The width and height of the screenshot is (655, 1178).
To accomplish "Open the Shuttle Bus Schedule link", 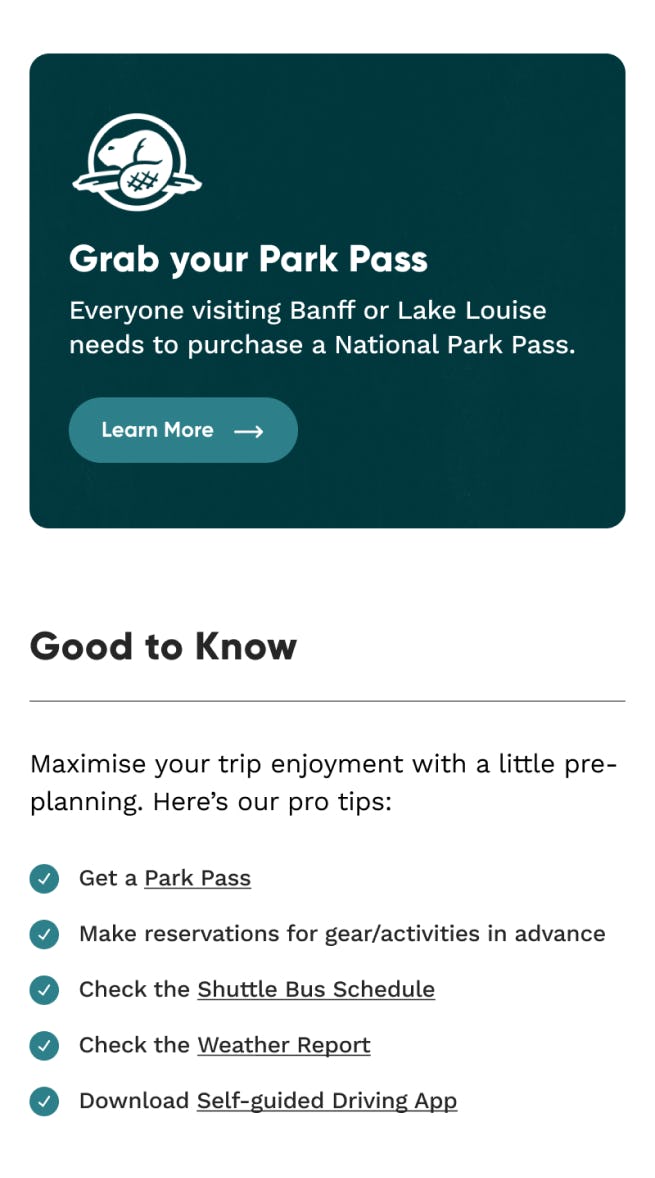I will pyautogui.click(x=315, y=989).
